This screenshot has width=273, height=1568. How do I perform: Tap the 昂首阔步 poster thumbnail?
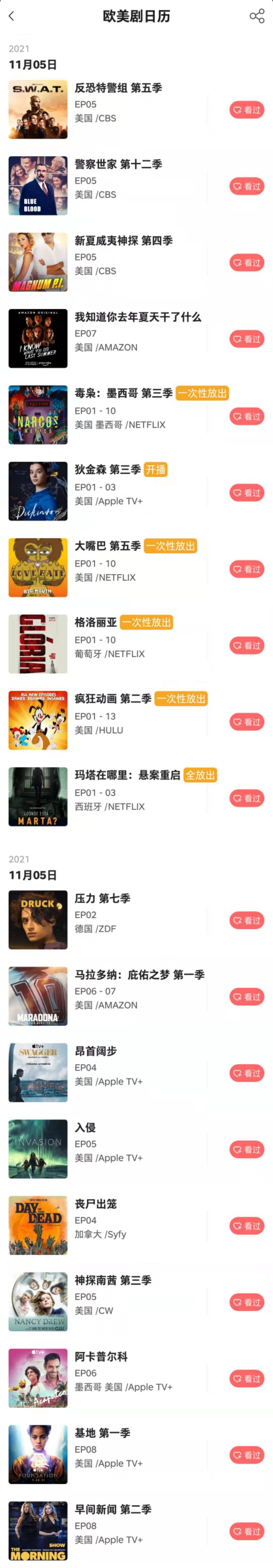click(38, 1073)
